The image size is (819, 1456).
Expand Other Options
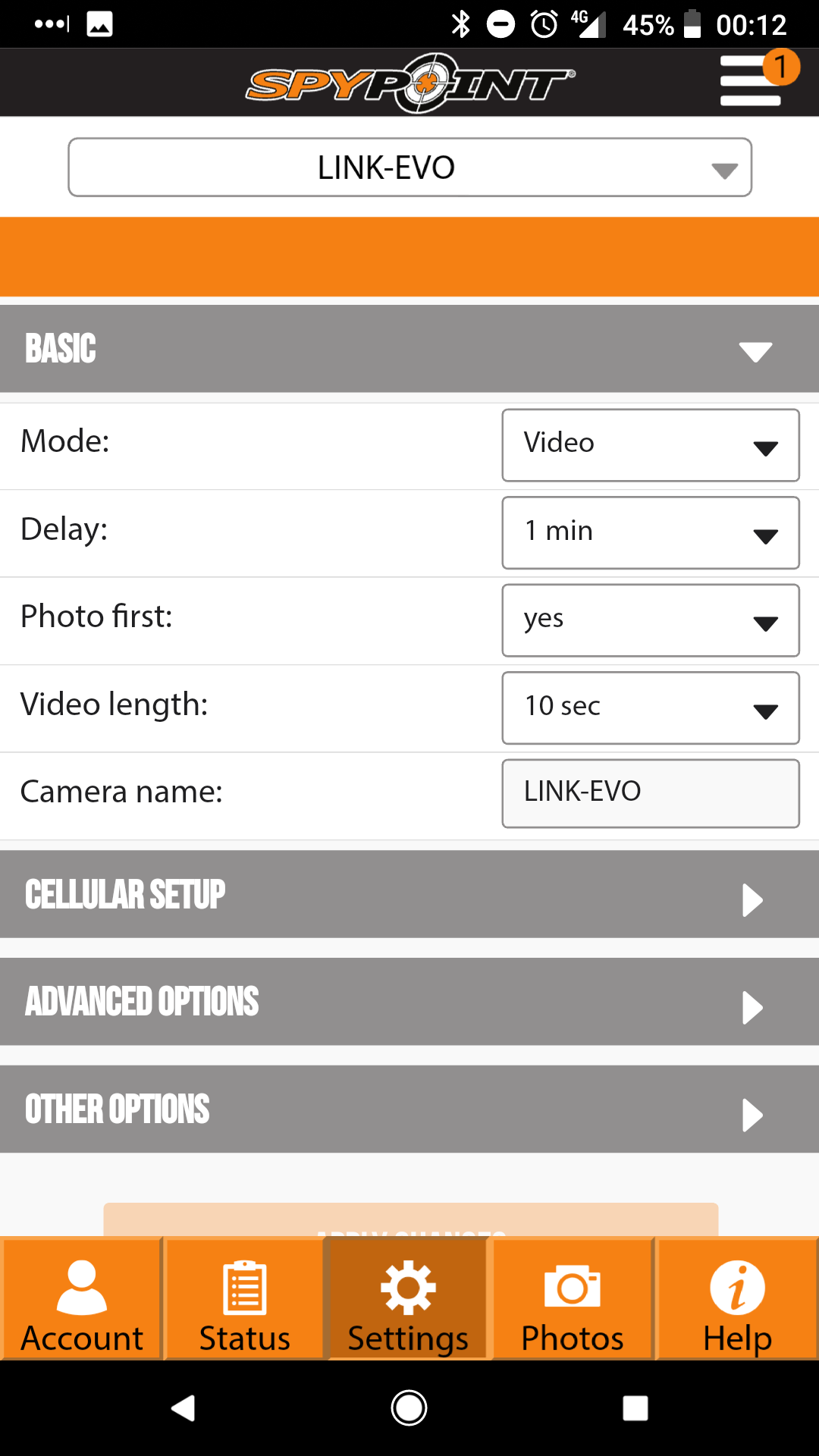pos(409,1109)
